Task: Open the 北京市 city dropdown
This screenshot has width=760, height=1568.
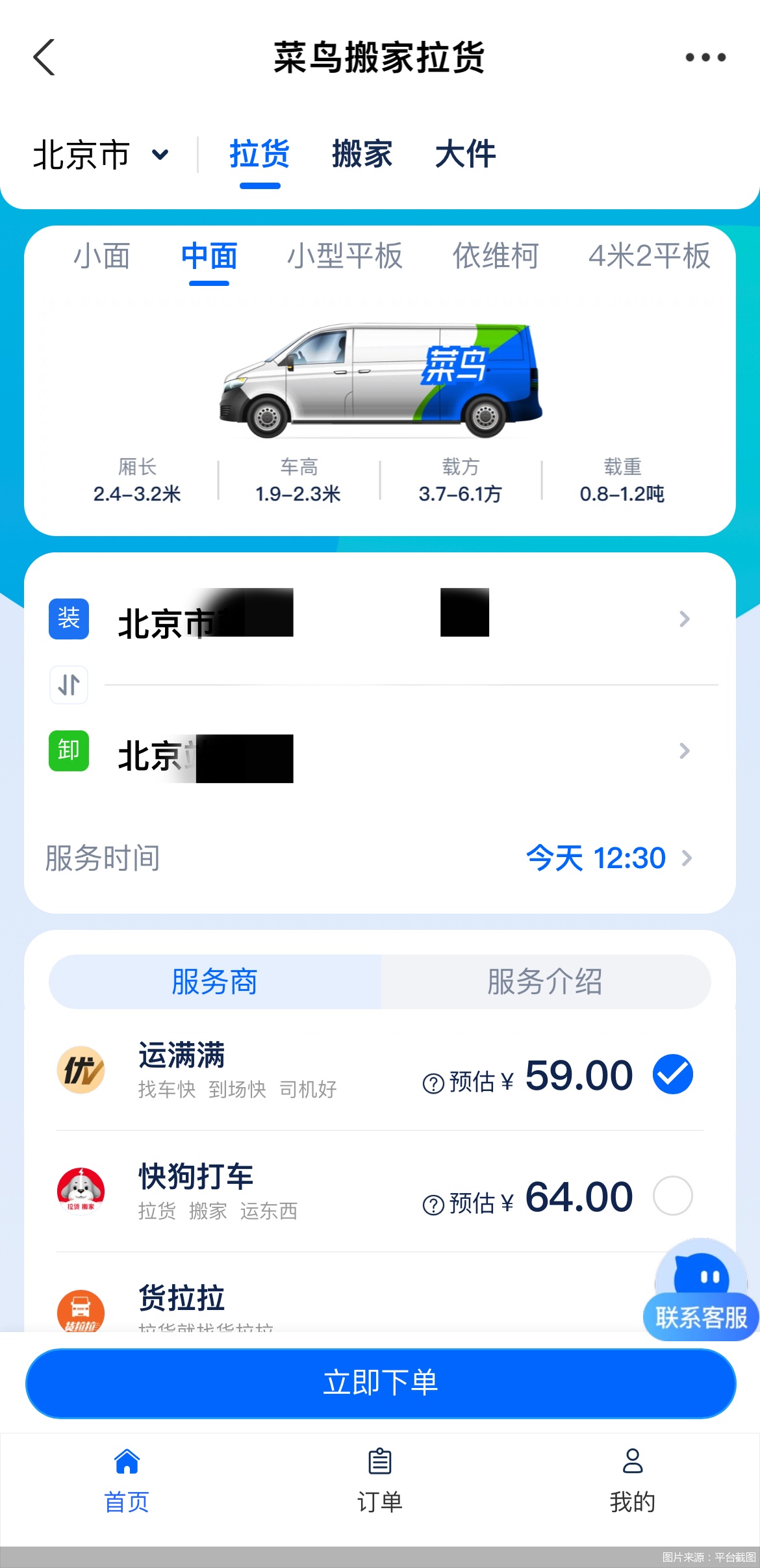Action: (x=101, y=155)
